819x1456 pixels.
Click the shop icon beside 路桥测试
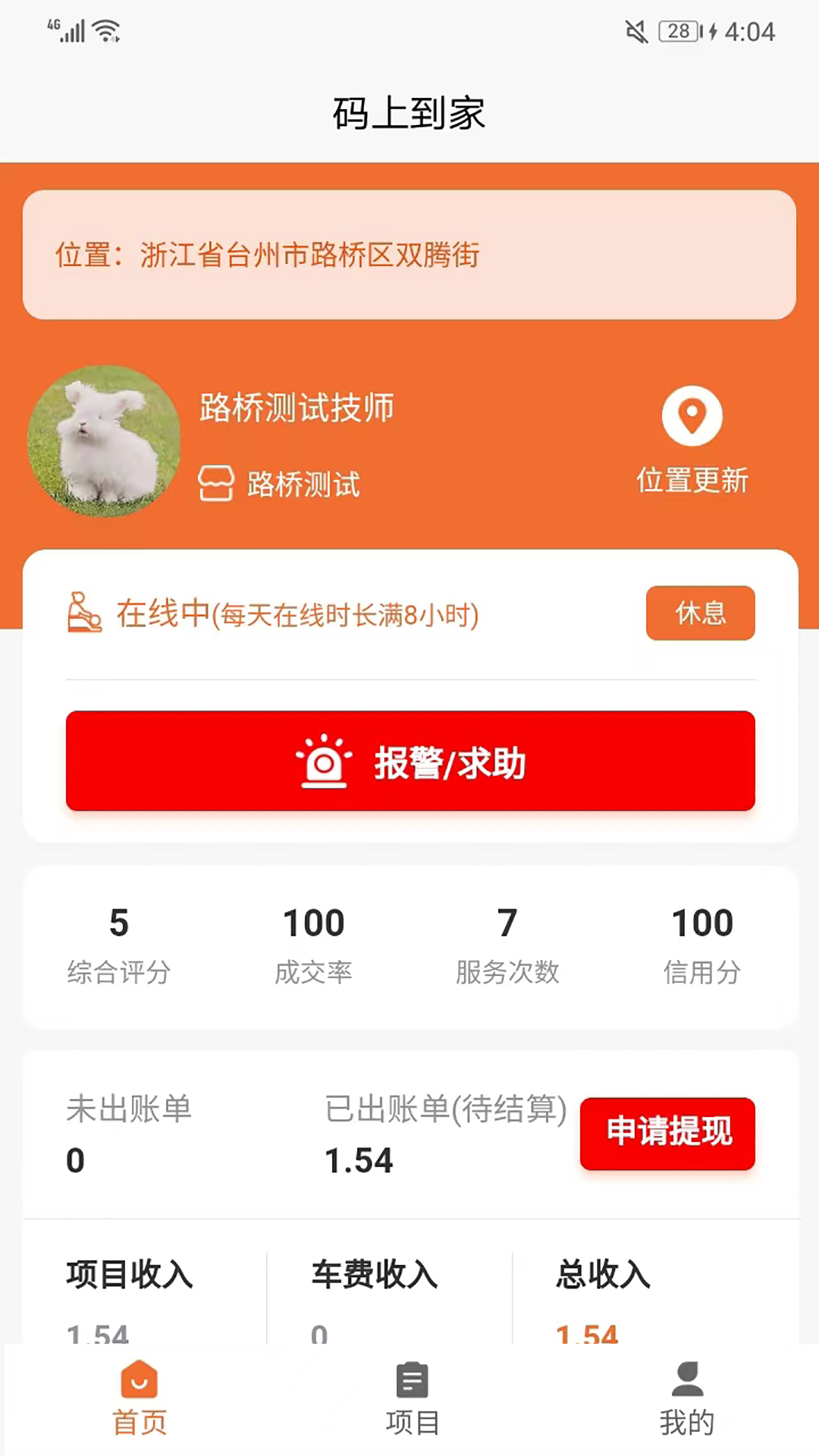216,482
